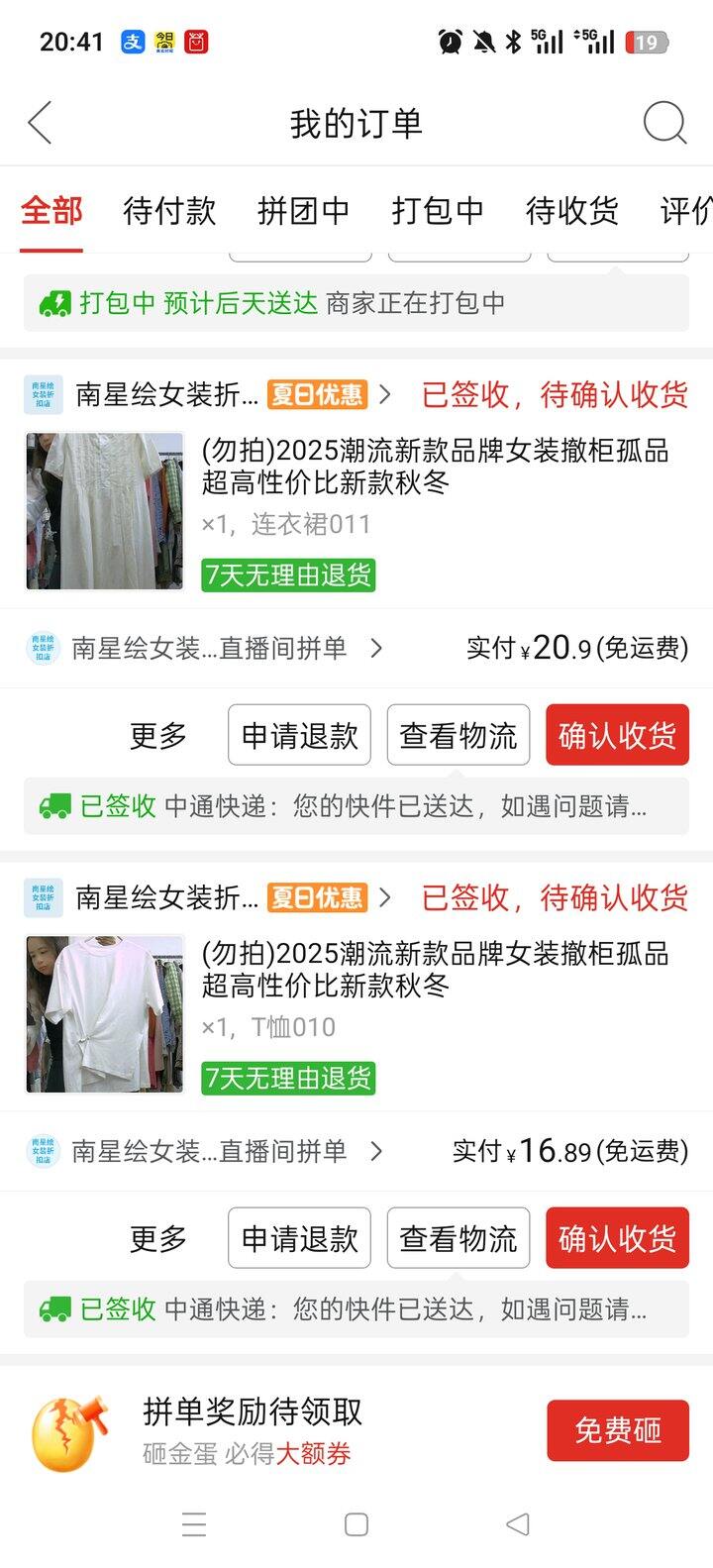This screenshot has height=1568, width=713.
Task: Tap 免费砸 to smash the golden egg
Action: pos(617,1430)
